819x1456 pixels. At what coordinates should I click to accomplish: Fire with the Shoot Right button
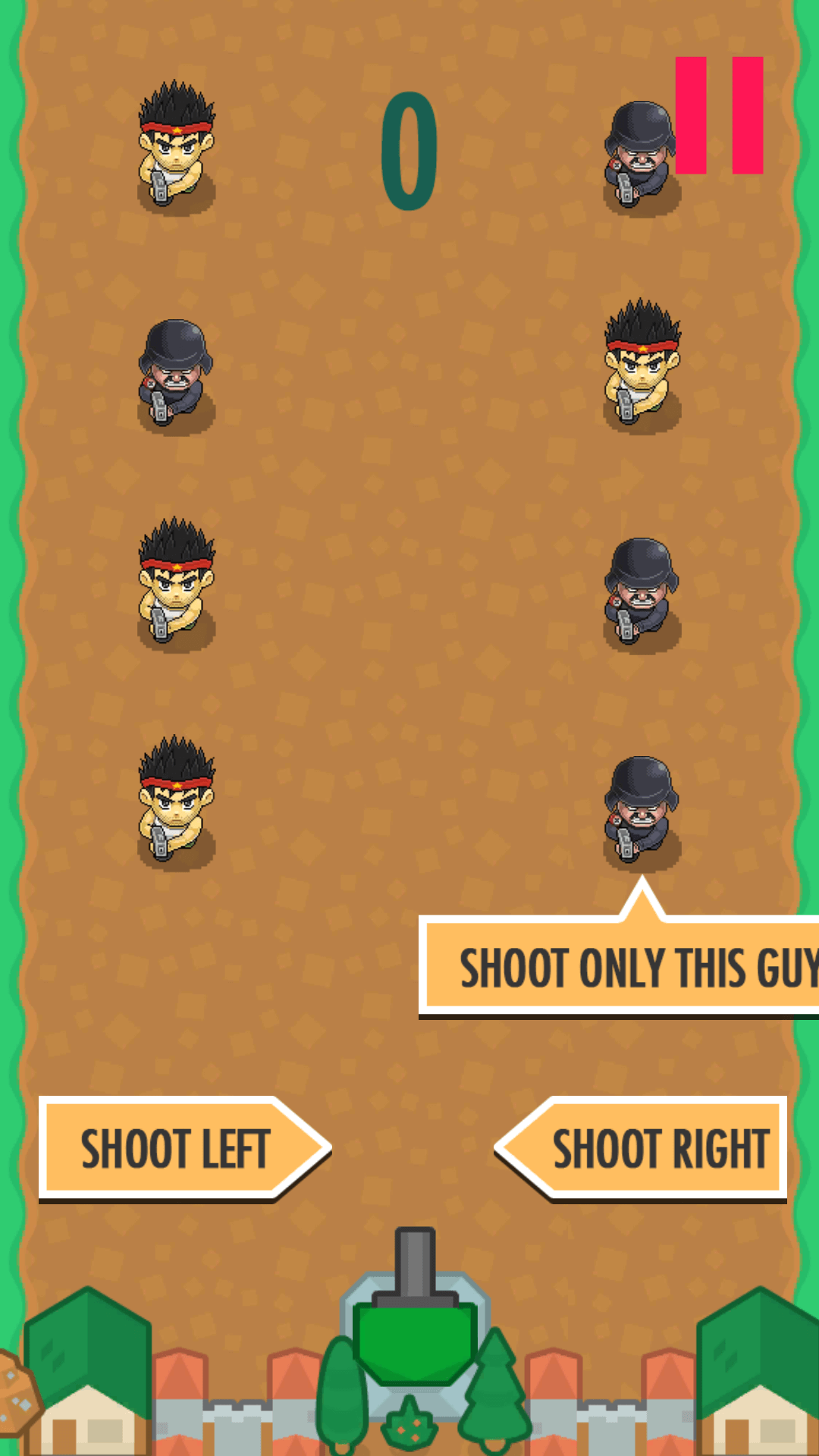point(641,1149)
